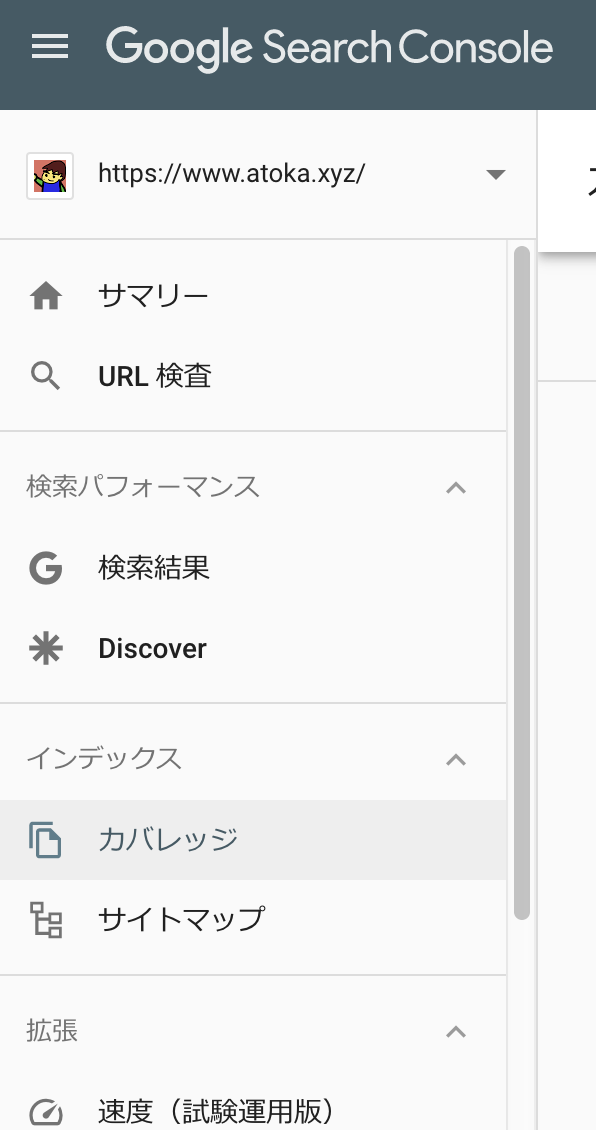Select カバレッジ in the sidebar

(x=253, y=840)
